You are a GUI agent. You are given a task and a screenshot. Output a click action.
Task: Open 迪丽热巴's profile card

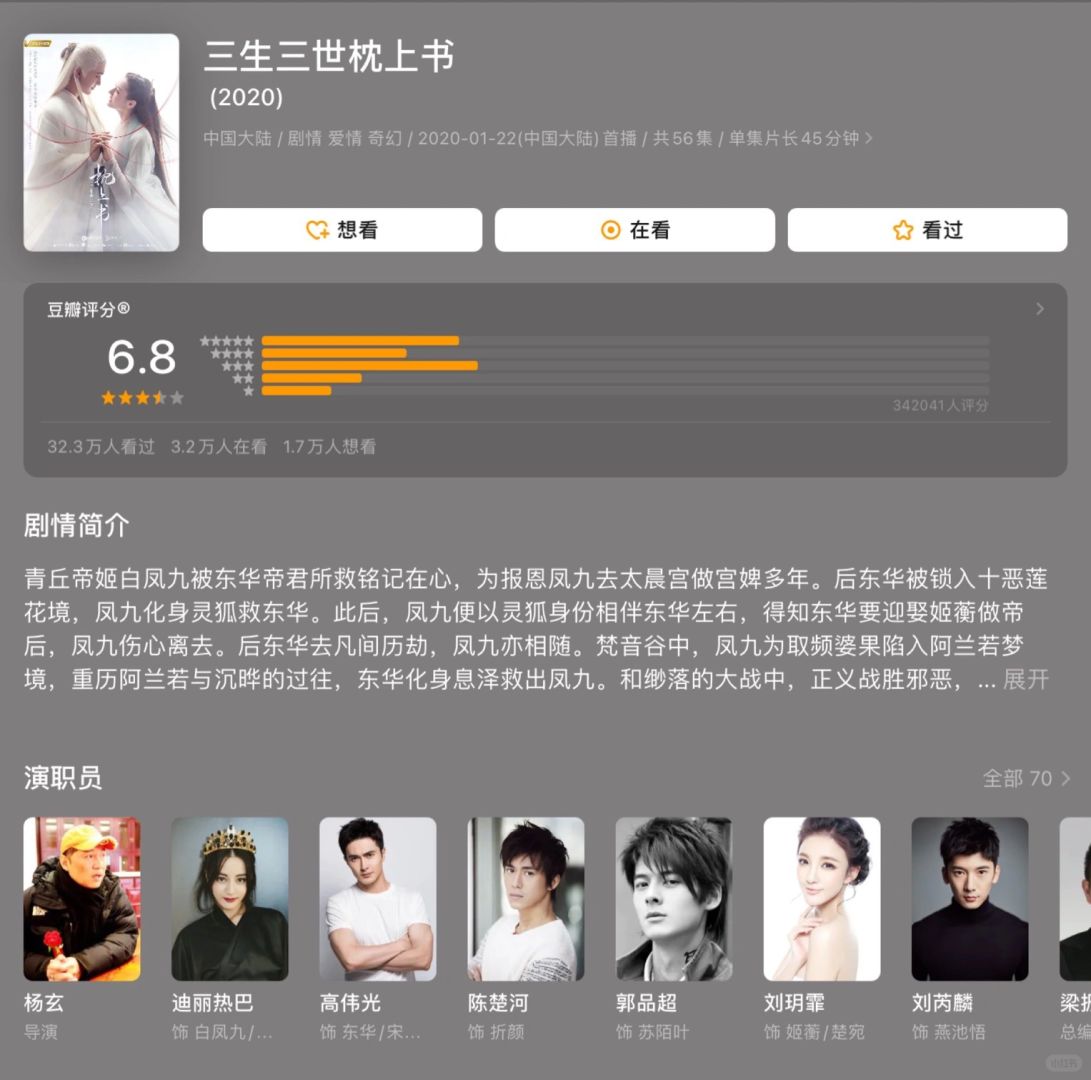(x=230, y=899)
